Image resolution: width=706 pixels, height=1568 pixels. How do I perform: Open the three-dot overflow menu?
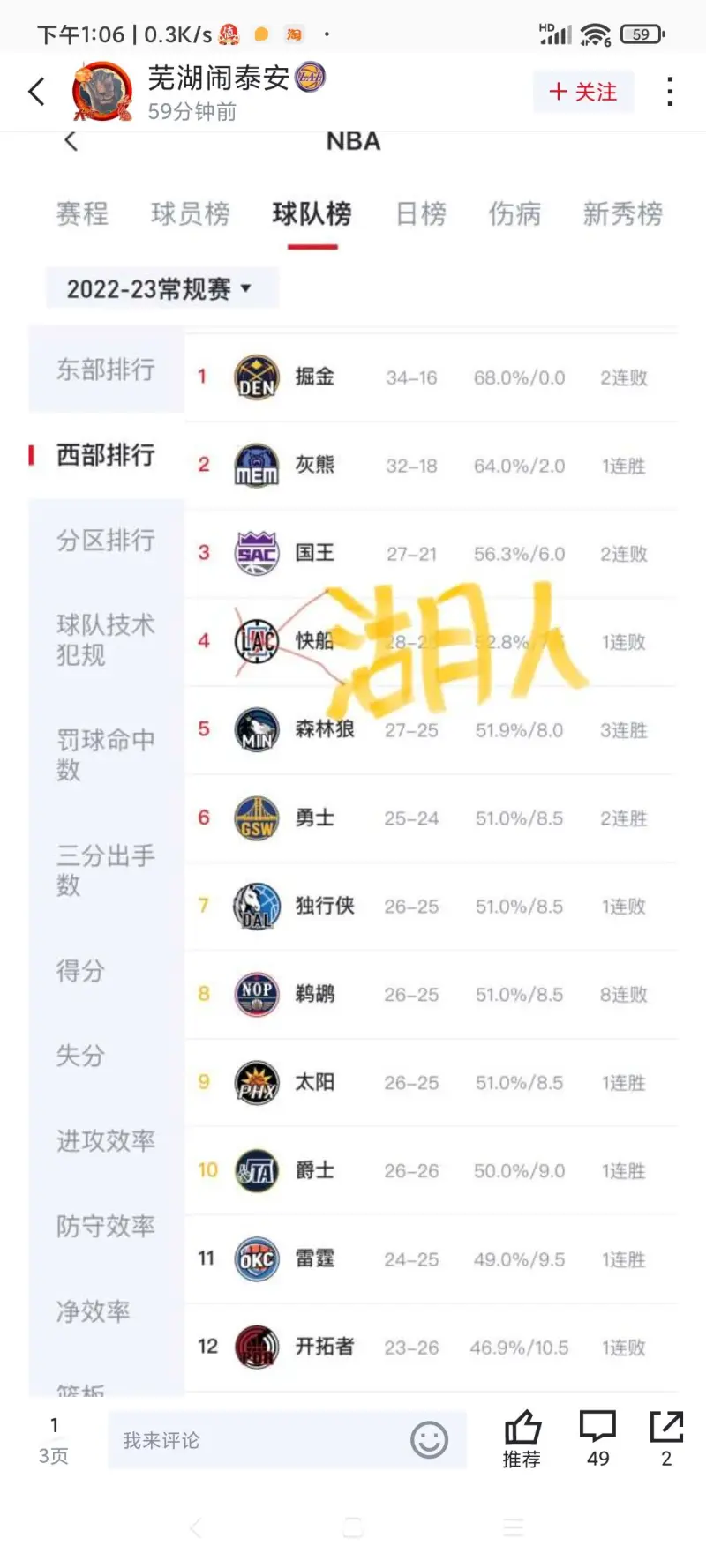tap(670, 92)
